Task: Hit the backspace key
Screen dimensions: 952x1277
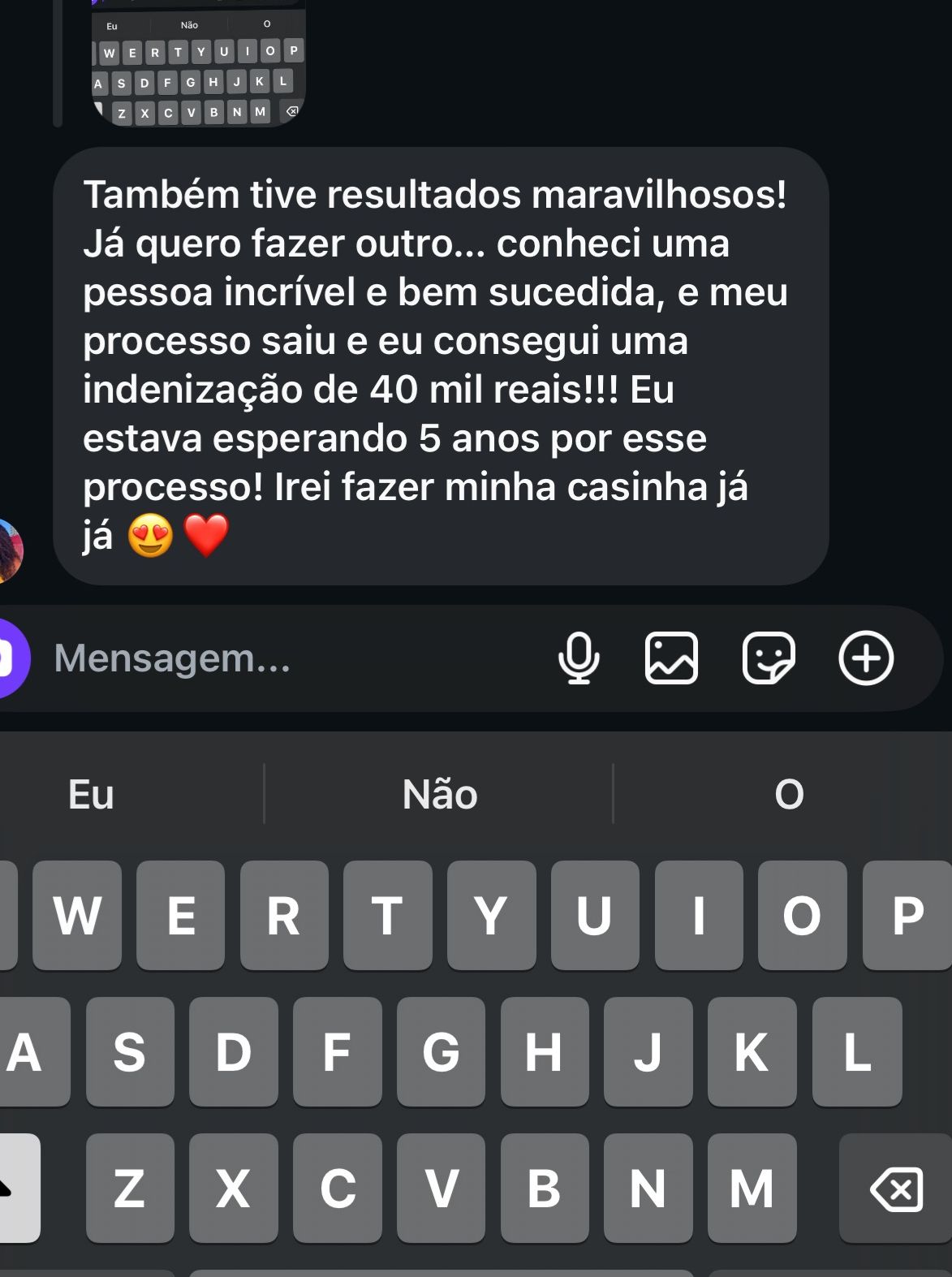Action: click(x=896, y=1189)
